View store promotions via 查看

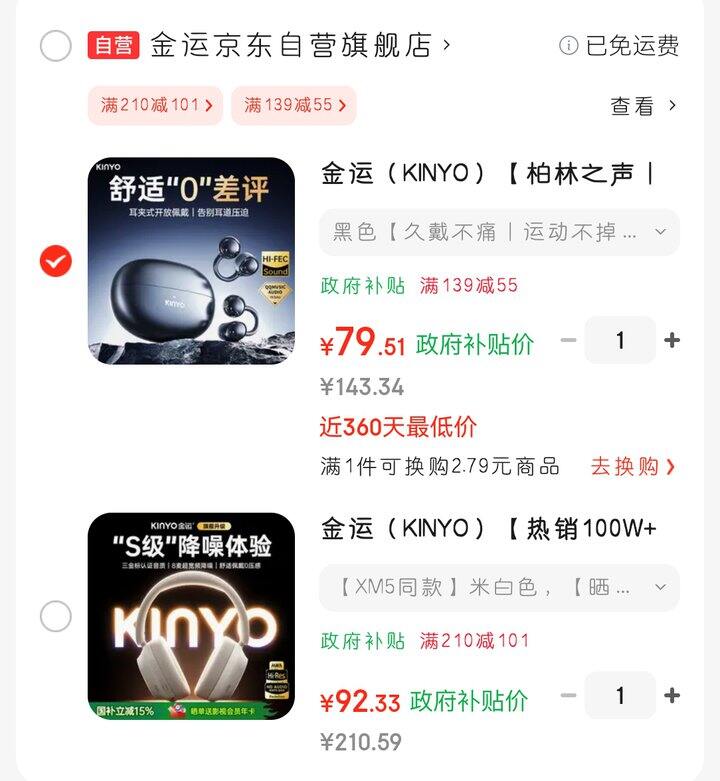[643, 106]
